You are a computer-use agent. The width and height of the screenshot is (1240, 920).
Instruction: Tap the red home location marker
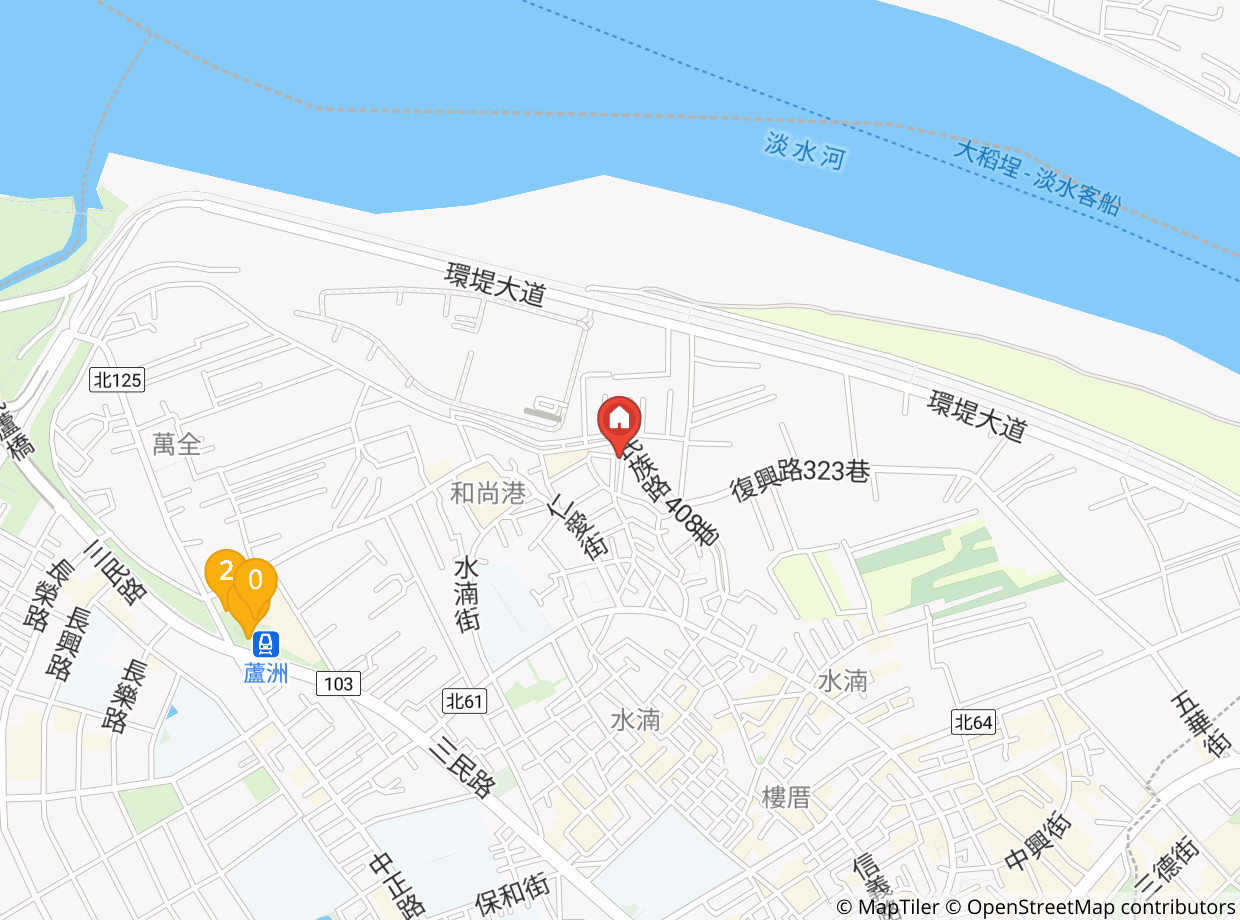pos(619,419)
